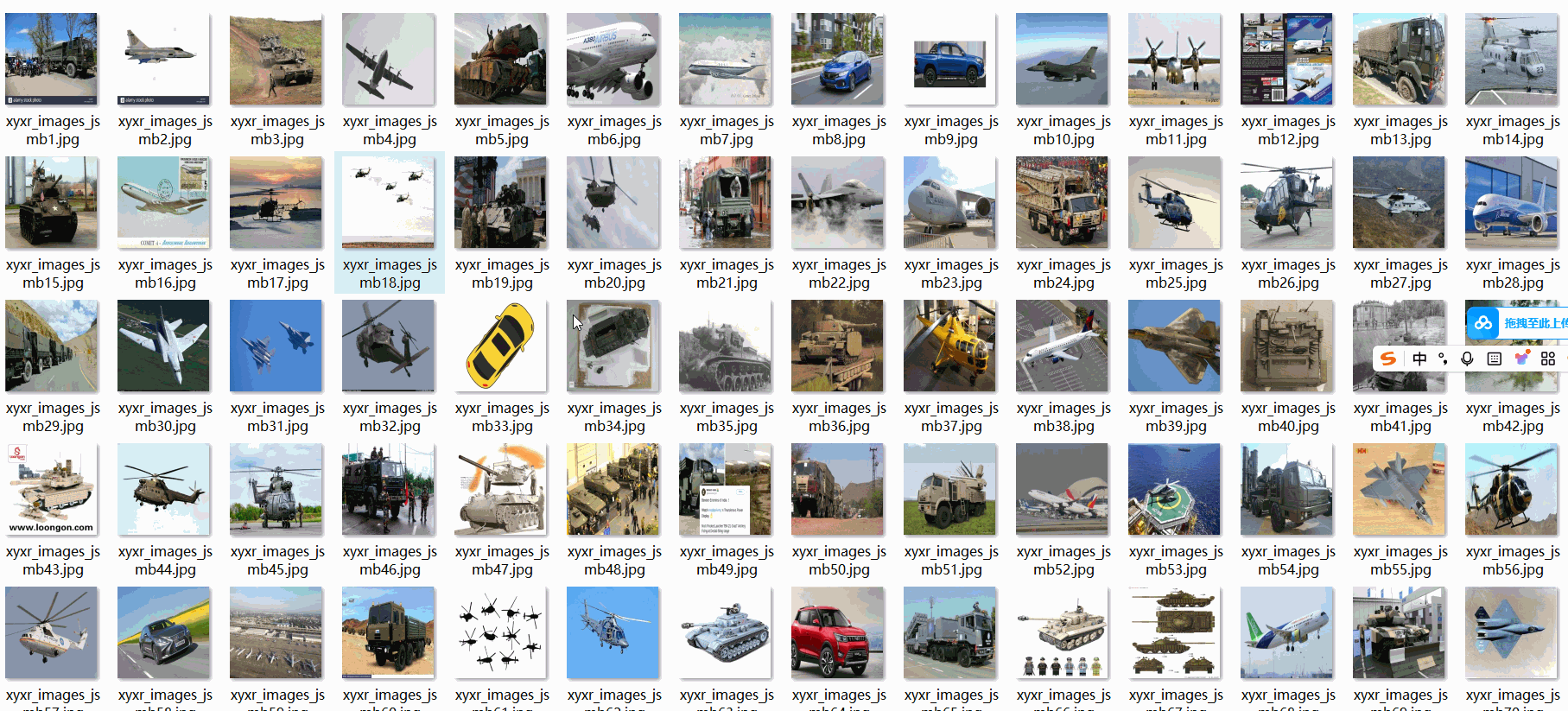Select the highlighted file xyxr_images_jsmb18.jpg
The image size is (1568, 711).
[389, 203]
